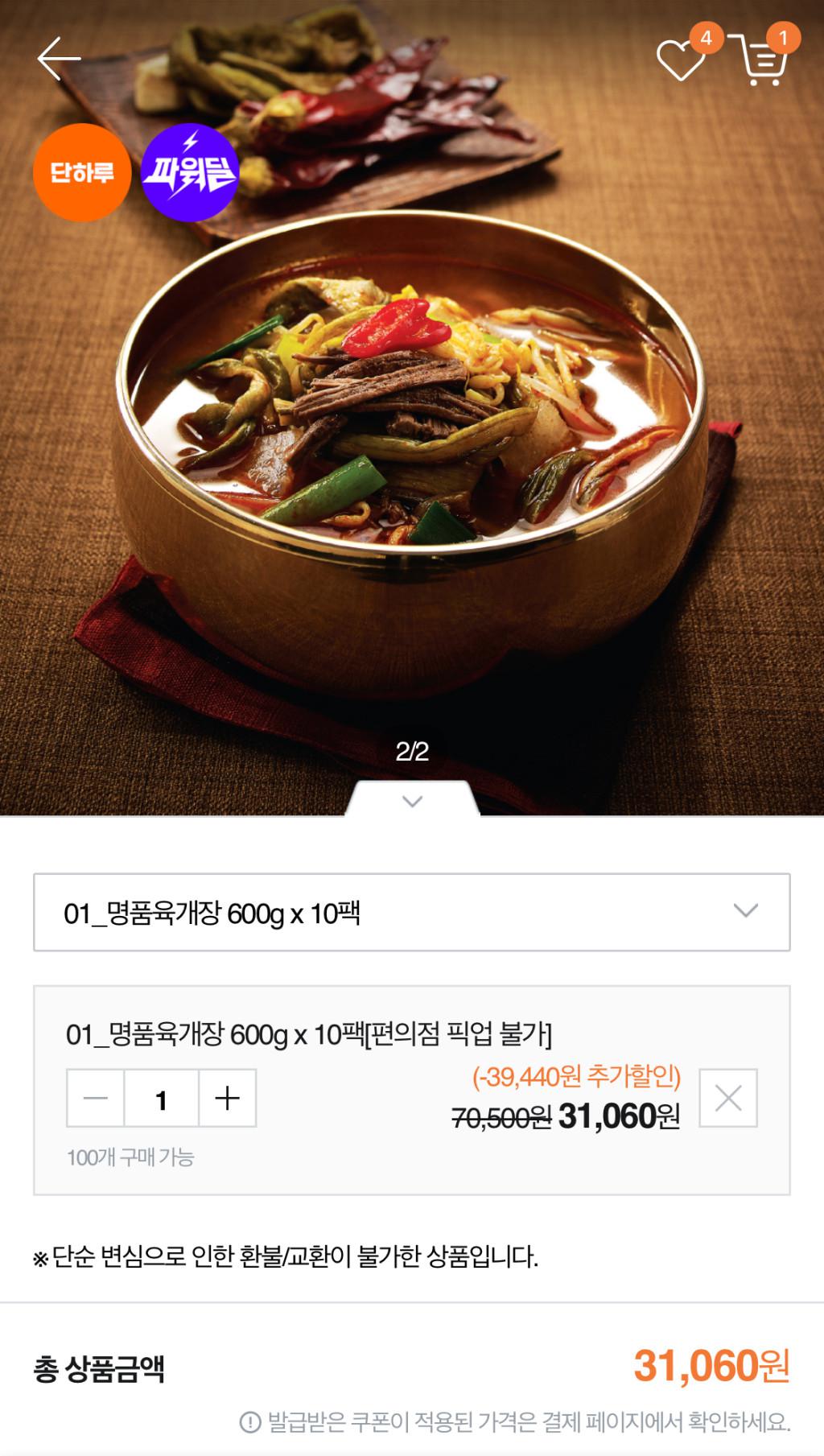Tap the quantity field showing 1
This screenshot has height=1456, width=824.
161,1099
